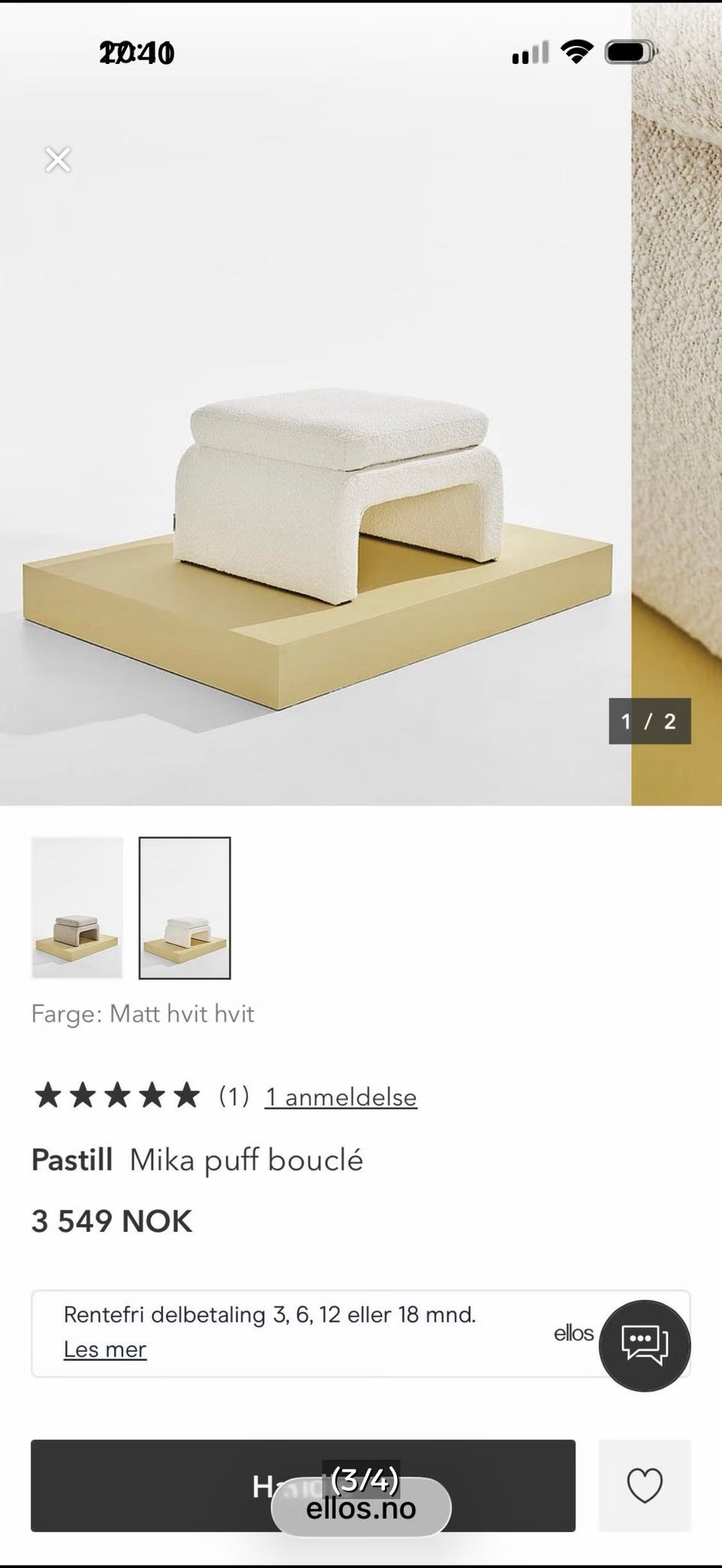Open the chat support bubble
Image resolution: width=722 pixels, height=1568 pixels.
click(645, 1346)
